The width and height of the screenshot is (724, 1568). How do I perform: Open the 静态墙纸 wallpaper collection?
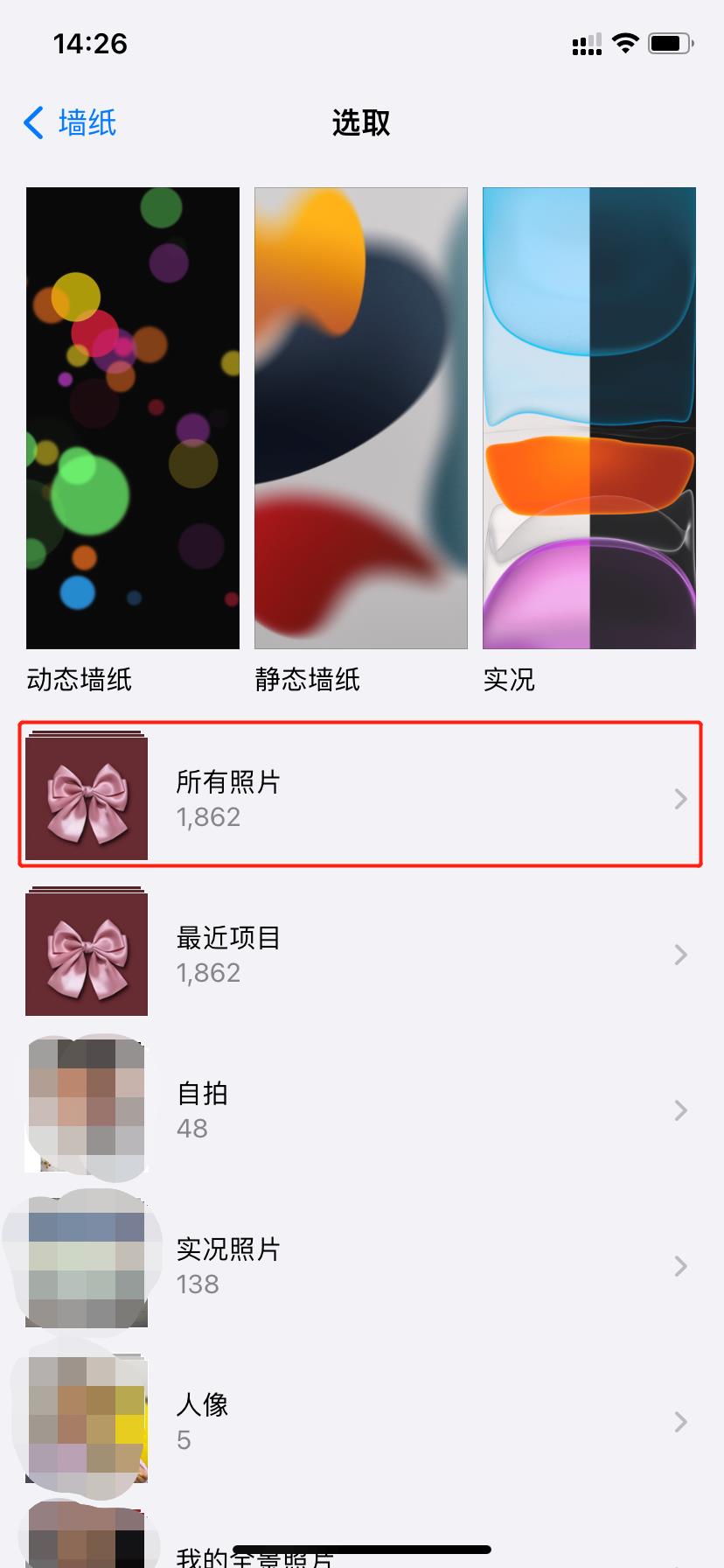[x=360, y=418]
